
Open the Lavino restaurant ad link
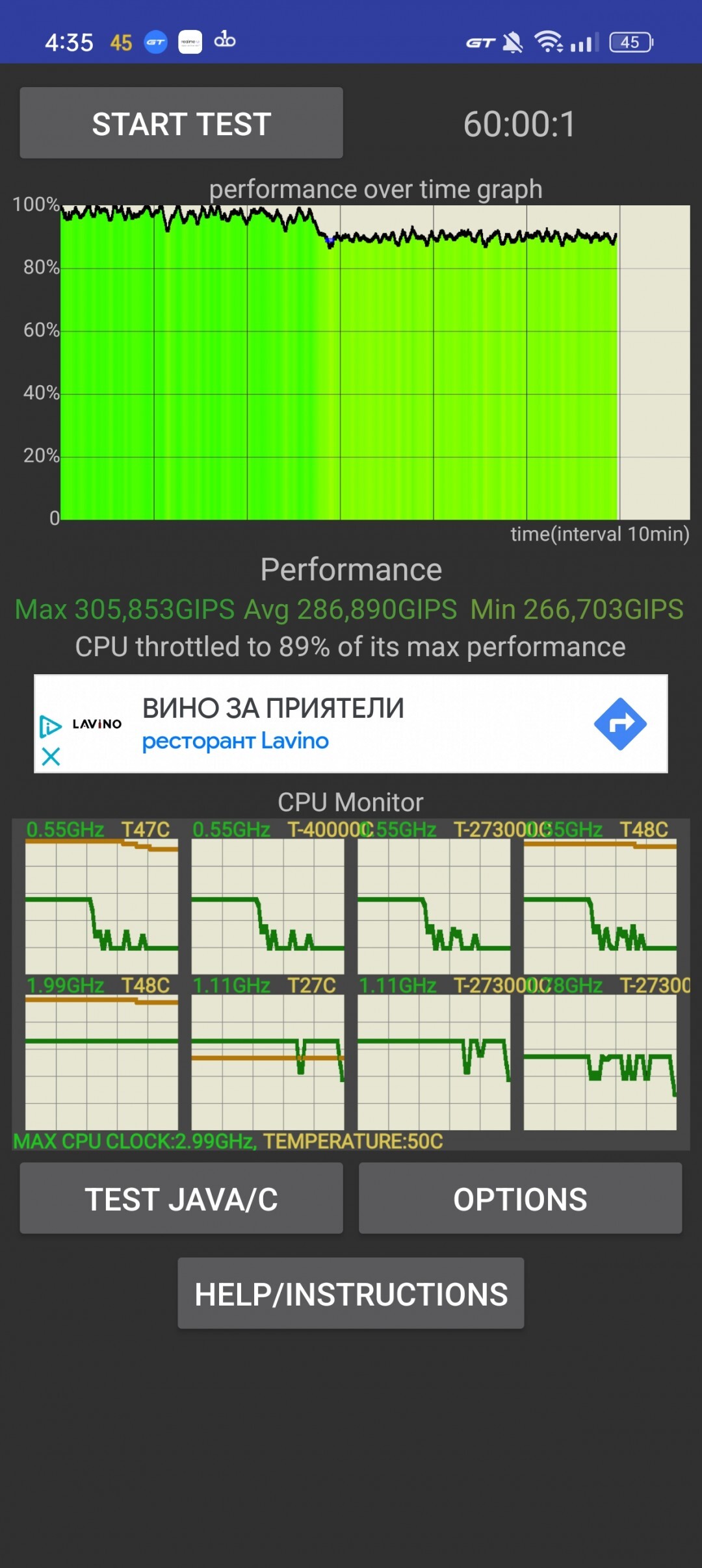[x=273, y=724]
